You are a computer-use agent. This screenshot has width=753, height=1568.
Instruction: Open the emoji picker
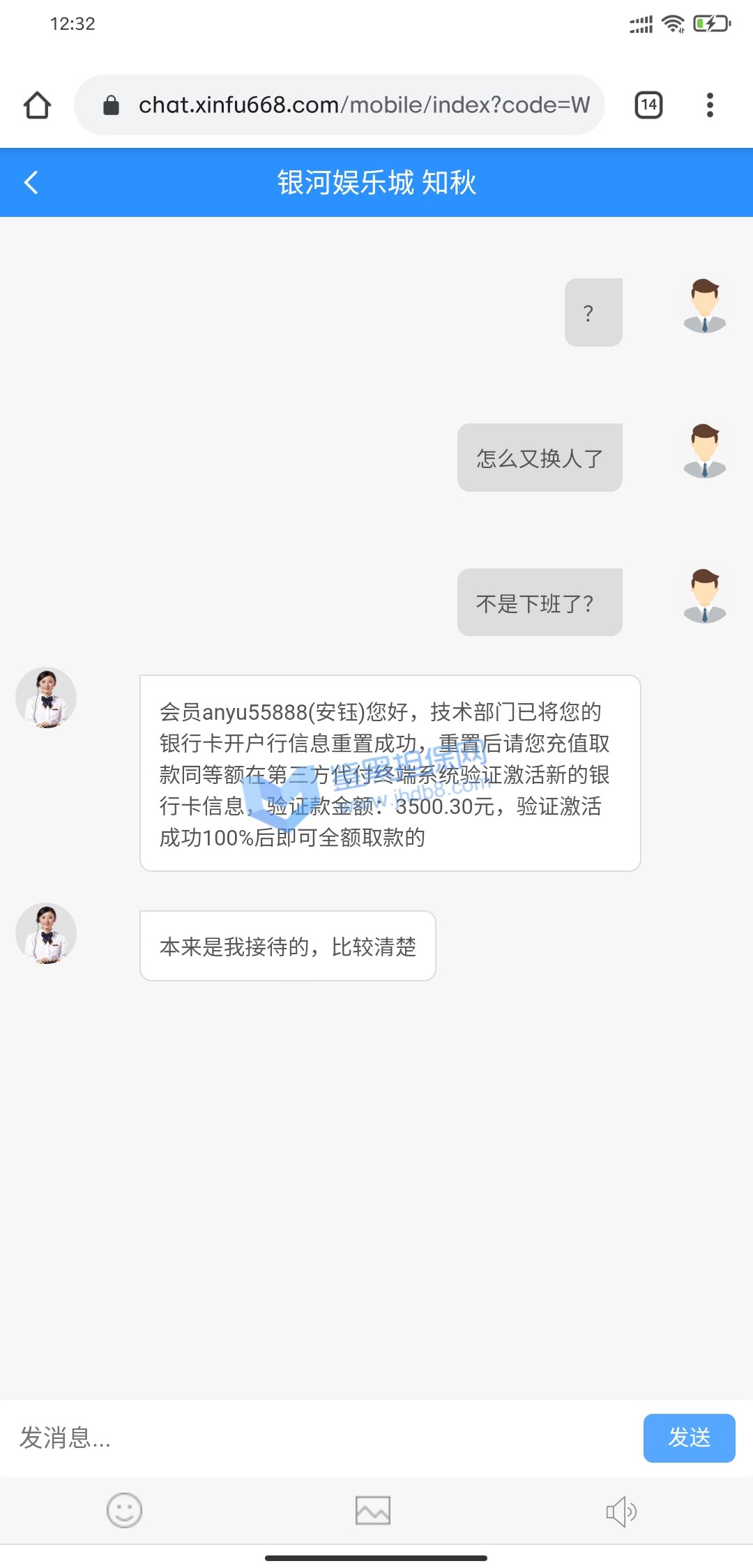124,1510
